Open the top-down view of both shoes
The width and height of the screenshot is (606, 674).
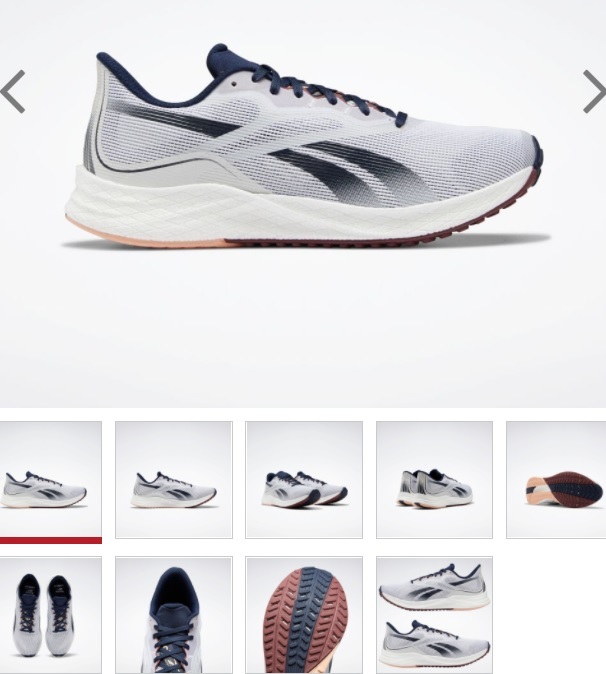pos(50,614)
